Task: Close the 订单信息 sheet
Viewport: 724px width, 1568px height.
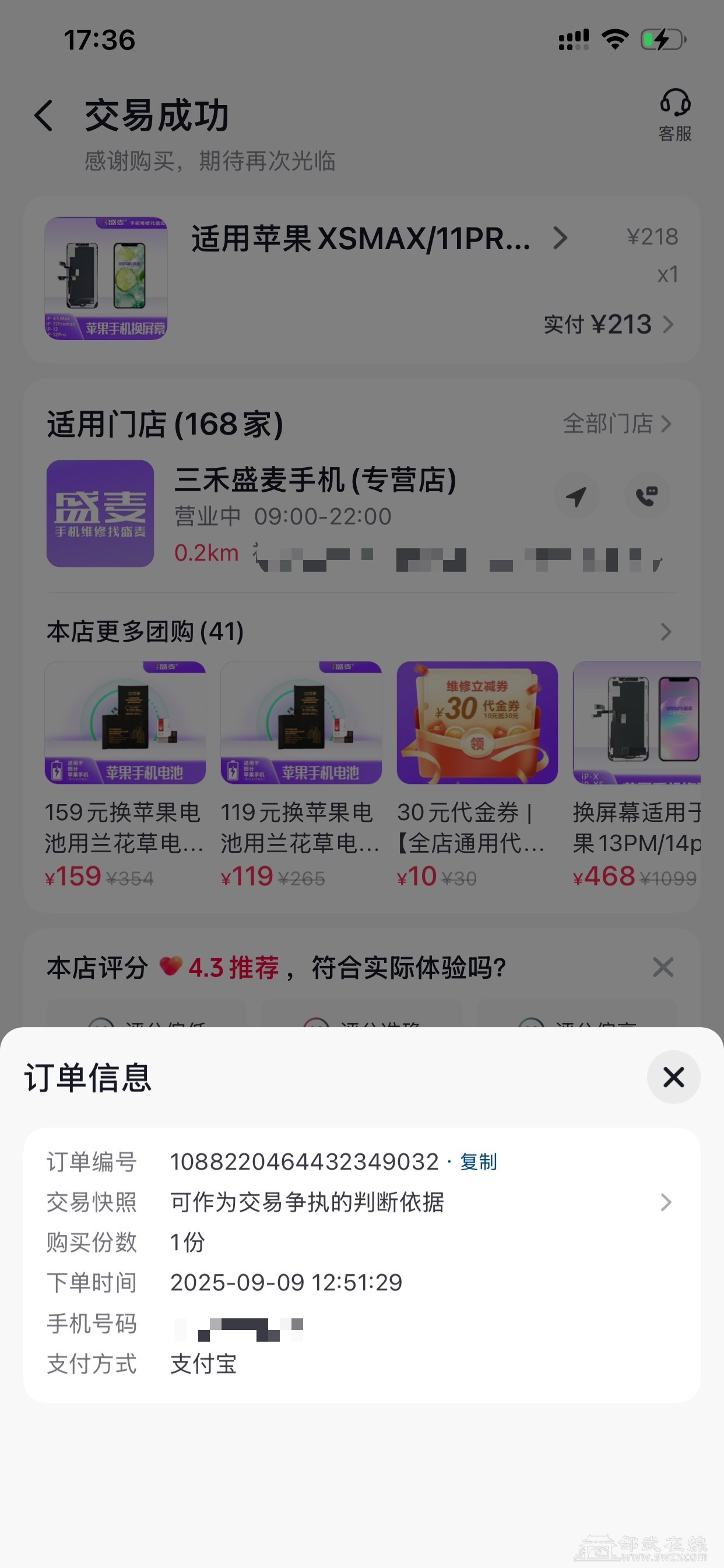Action: pos(673,1077)
